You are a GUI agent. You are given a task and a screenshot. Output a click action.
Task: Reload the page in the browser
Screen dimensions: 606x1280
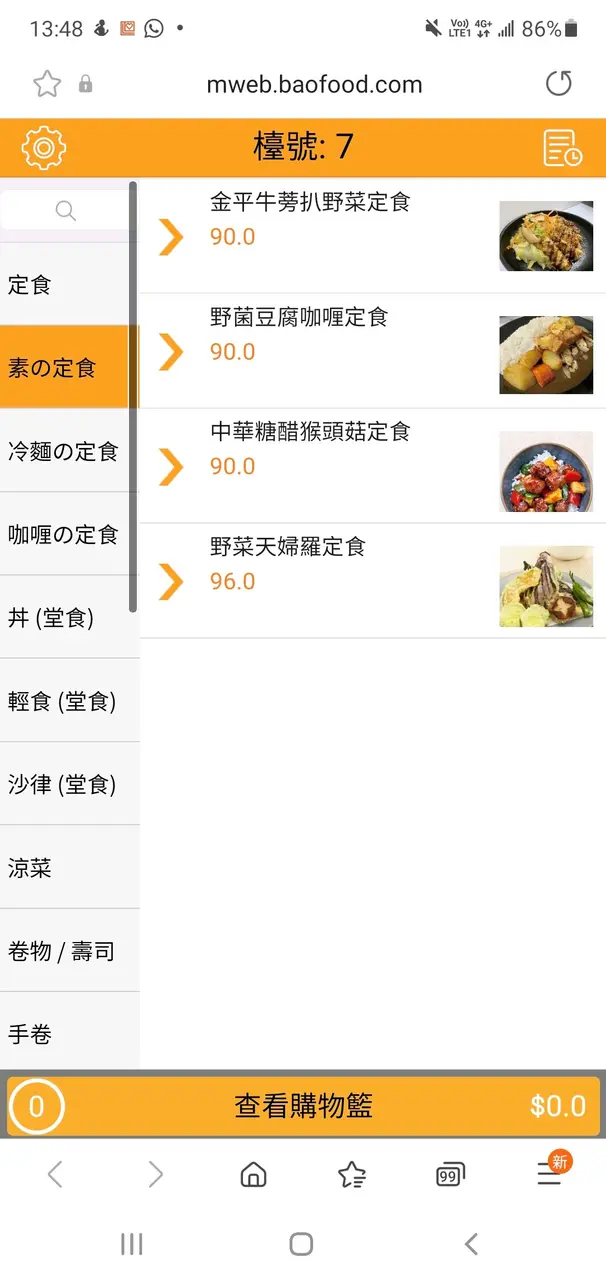pos(559,84)
